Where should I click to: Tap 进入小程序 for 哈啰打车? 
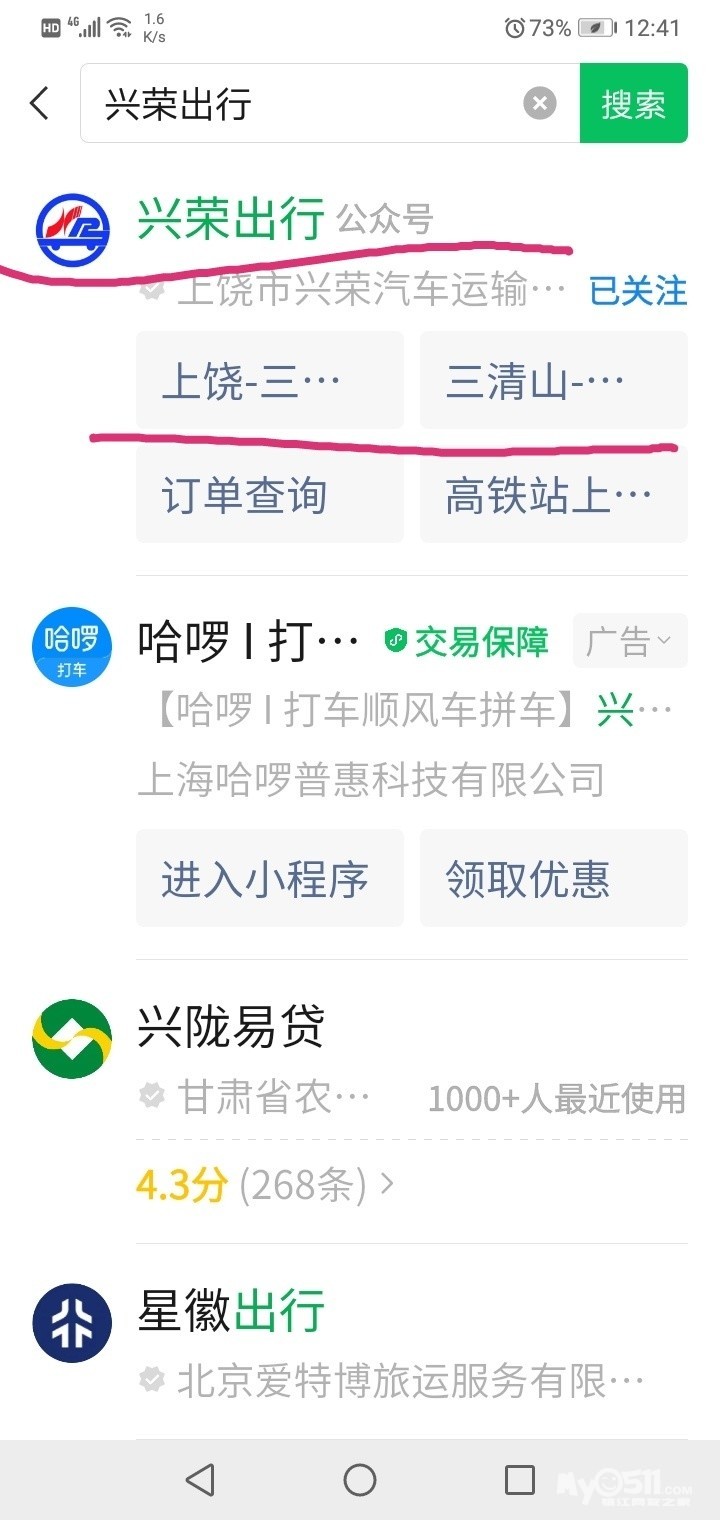coord(270,879)
